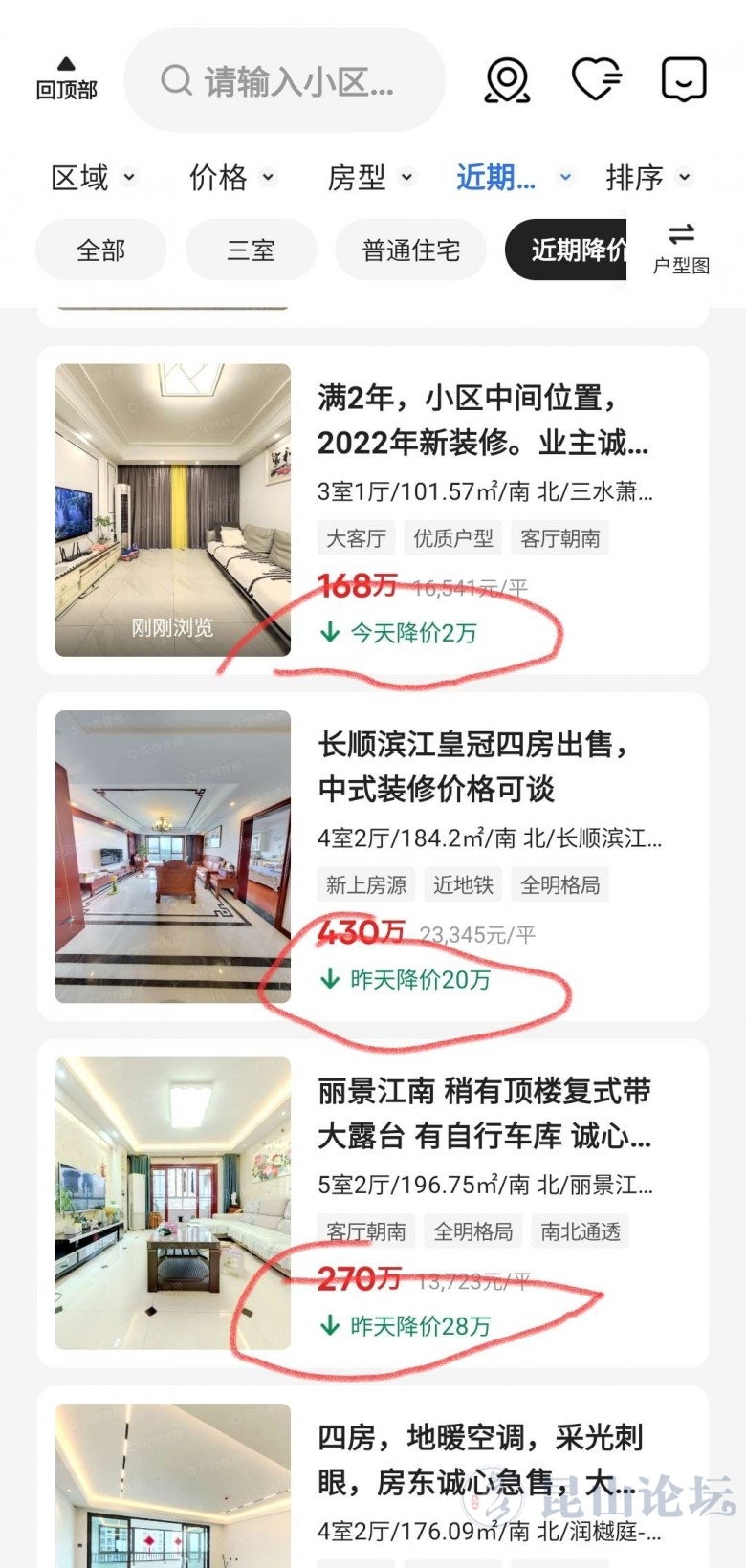Expand the 区域 filter dropdown
This screenshot has height=1568, width=746.
click(x=93, y=177)
